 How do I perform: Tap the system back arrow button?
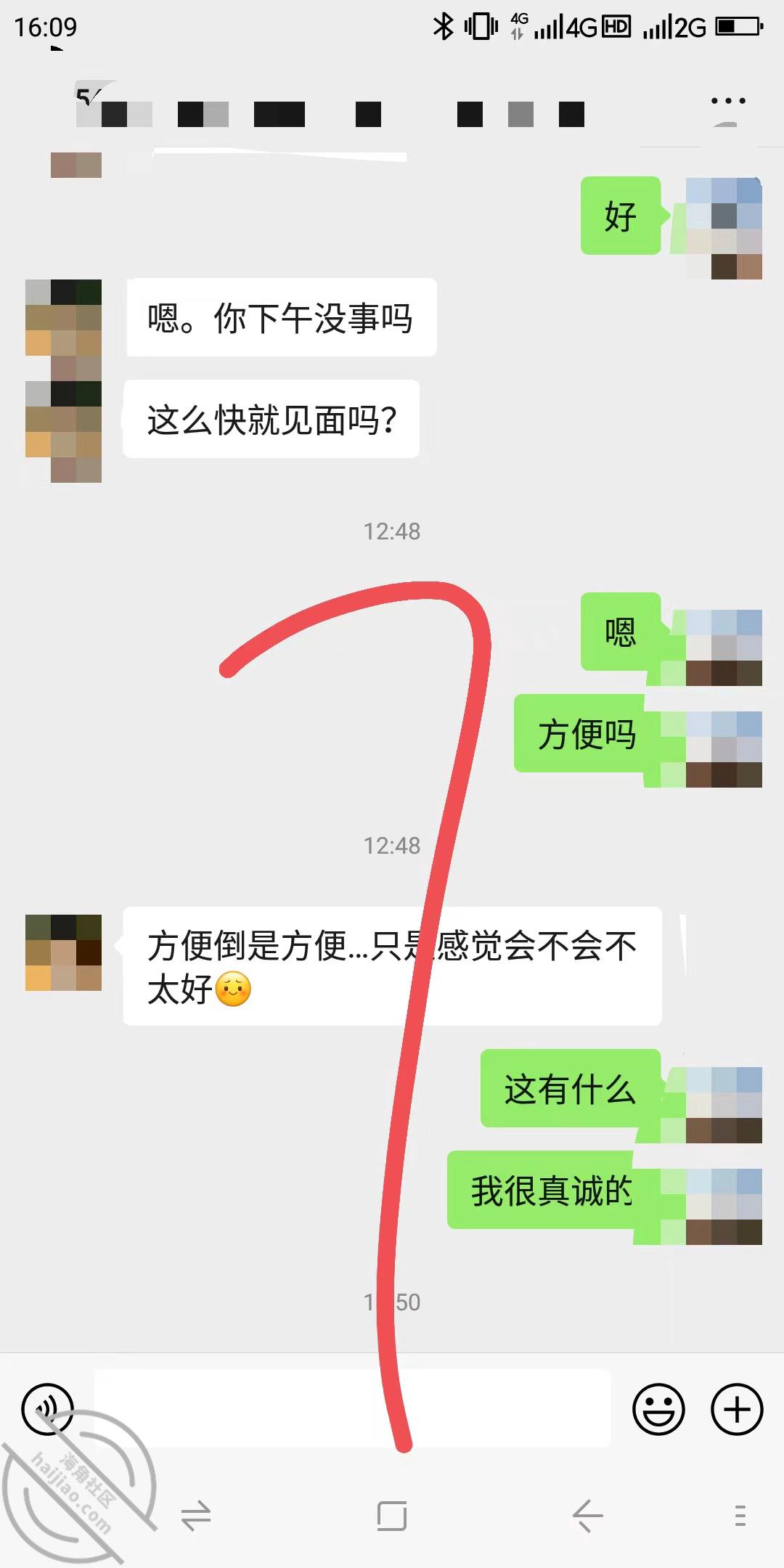(x=587, y=1516)
